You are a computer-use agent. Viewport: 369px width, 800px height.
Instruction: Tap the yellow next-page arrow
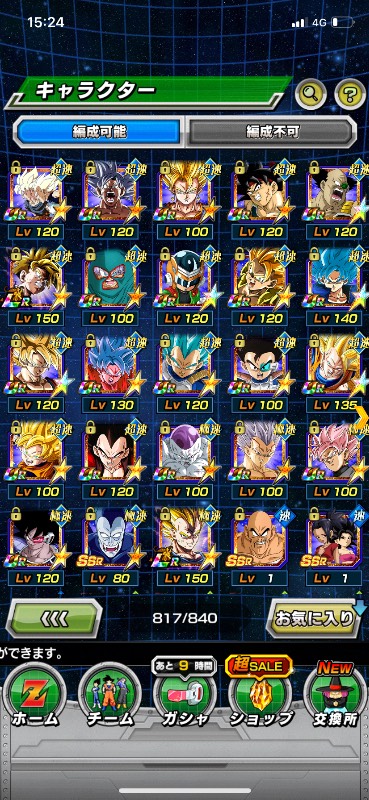pos(362,417)
